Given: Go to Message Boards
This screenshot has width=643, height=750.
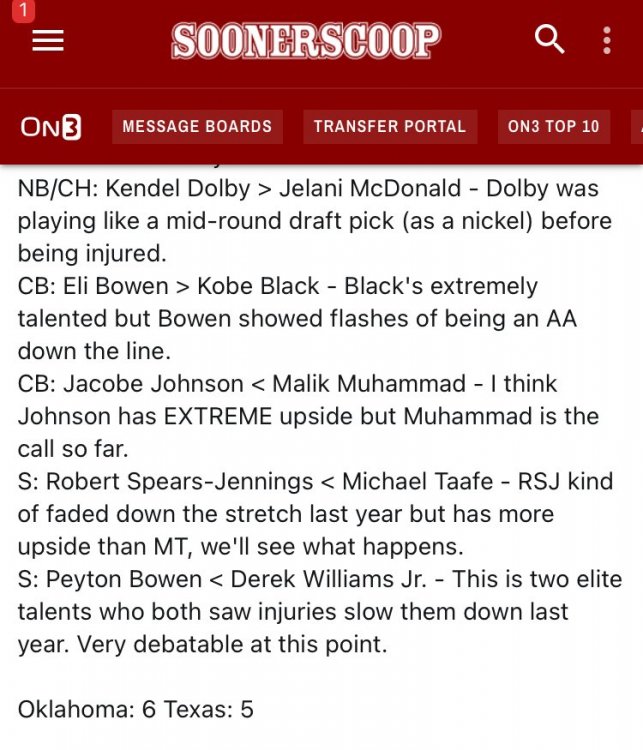Looking at the screenshot, I should click(x=197, y=127).
